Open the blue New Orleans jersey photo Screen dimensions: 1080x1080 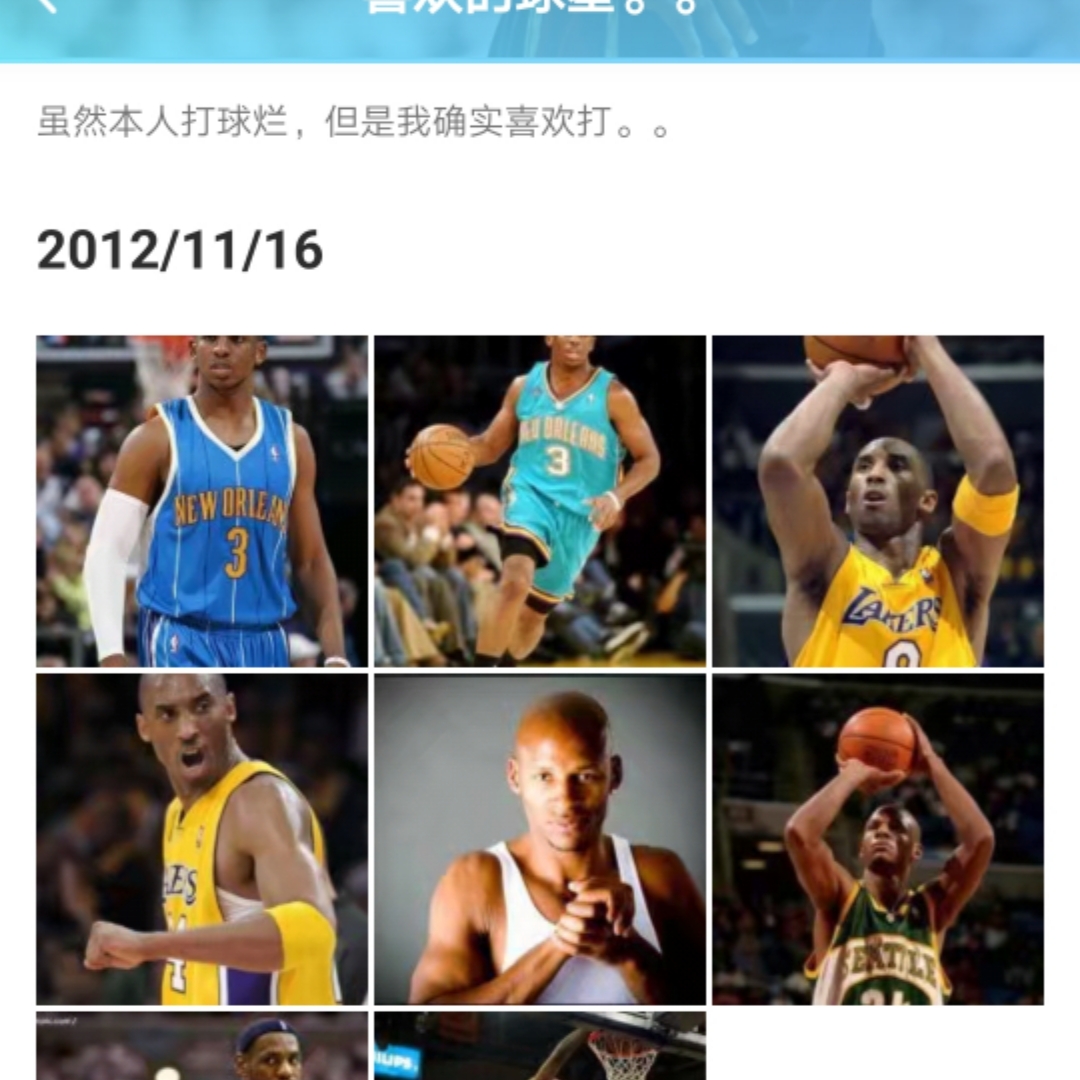click(202, 501)
